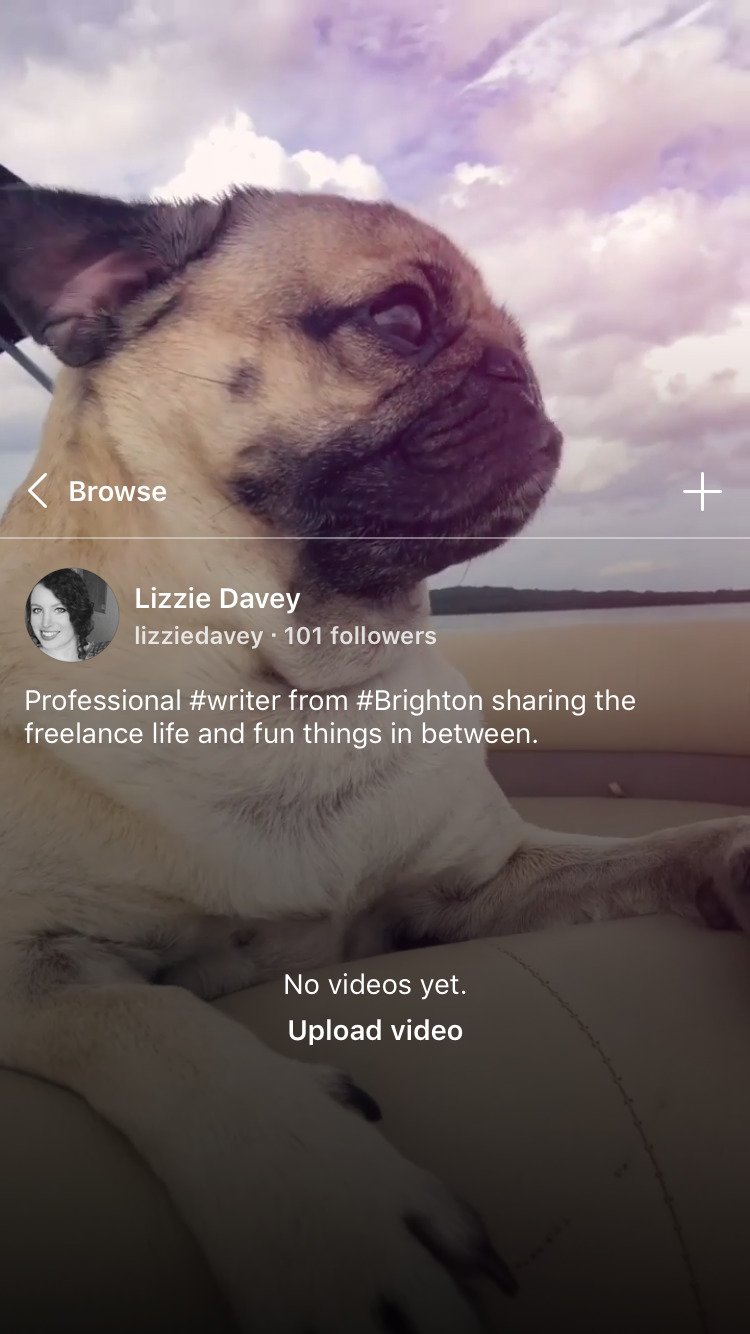750x1334 pixels.
Task: Open Lizzie Davey's profile picture
Action: click(x=72, y=615)
